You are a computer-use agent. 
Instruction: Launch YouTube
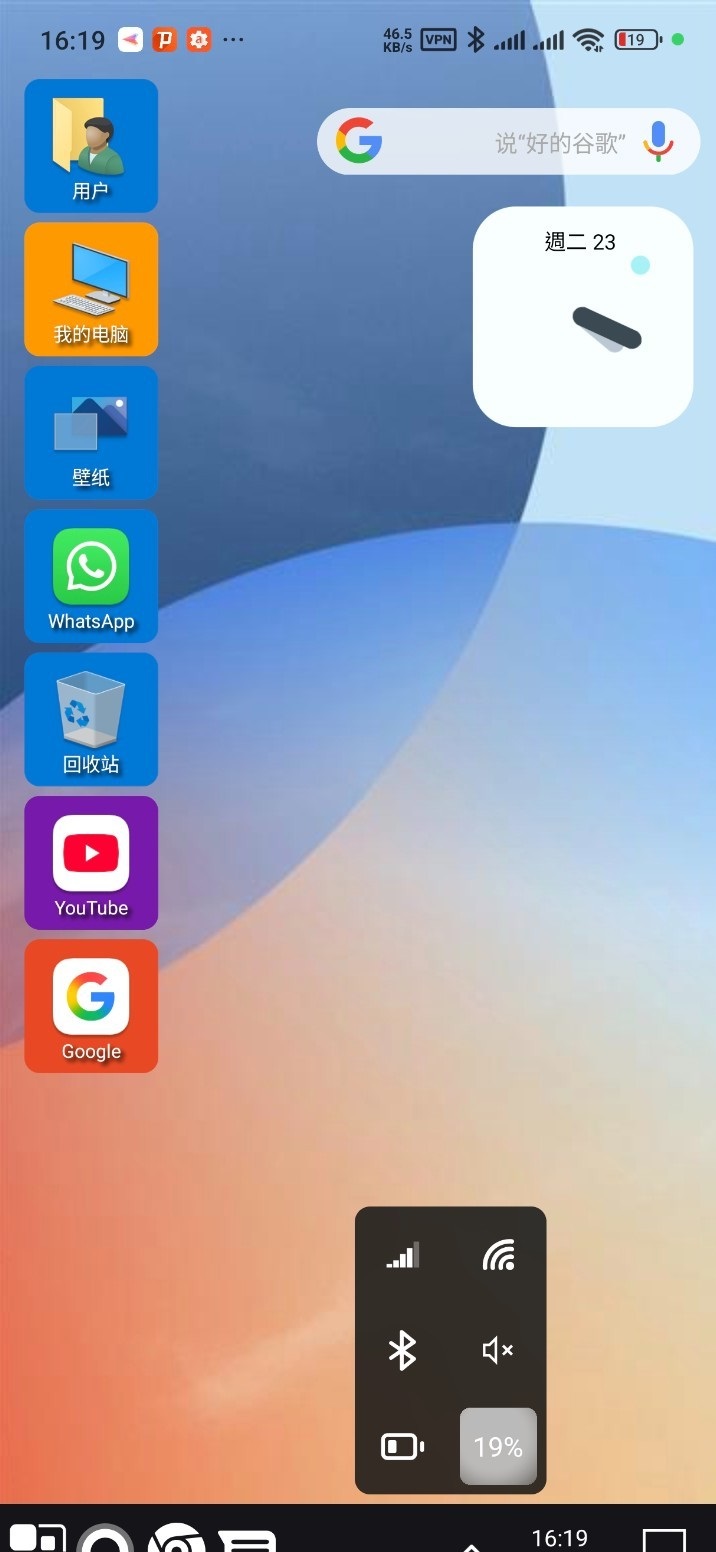coord(91,862)
